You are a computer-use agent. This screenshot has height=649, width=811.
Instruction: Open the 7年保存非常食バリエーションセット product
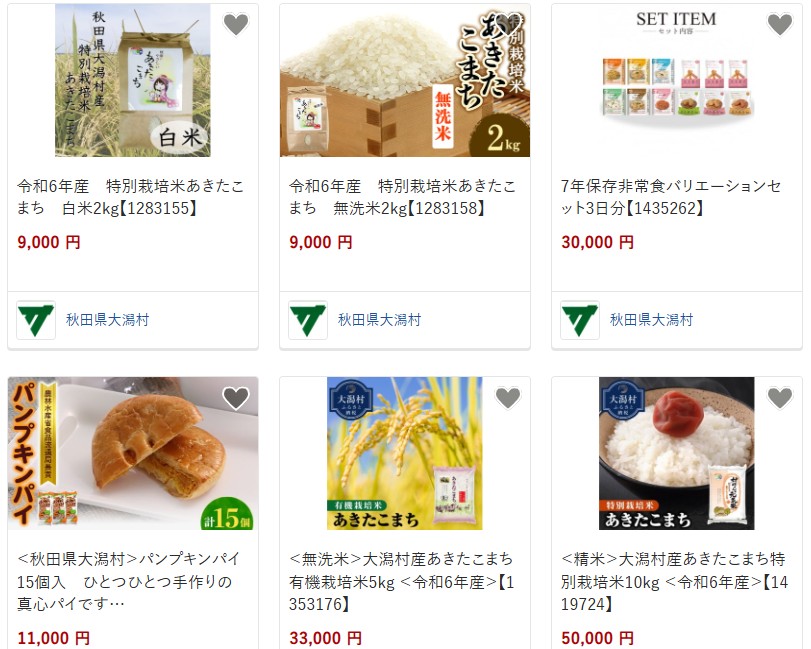(672, 197)
